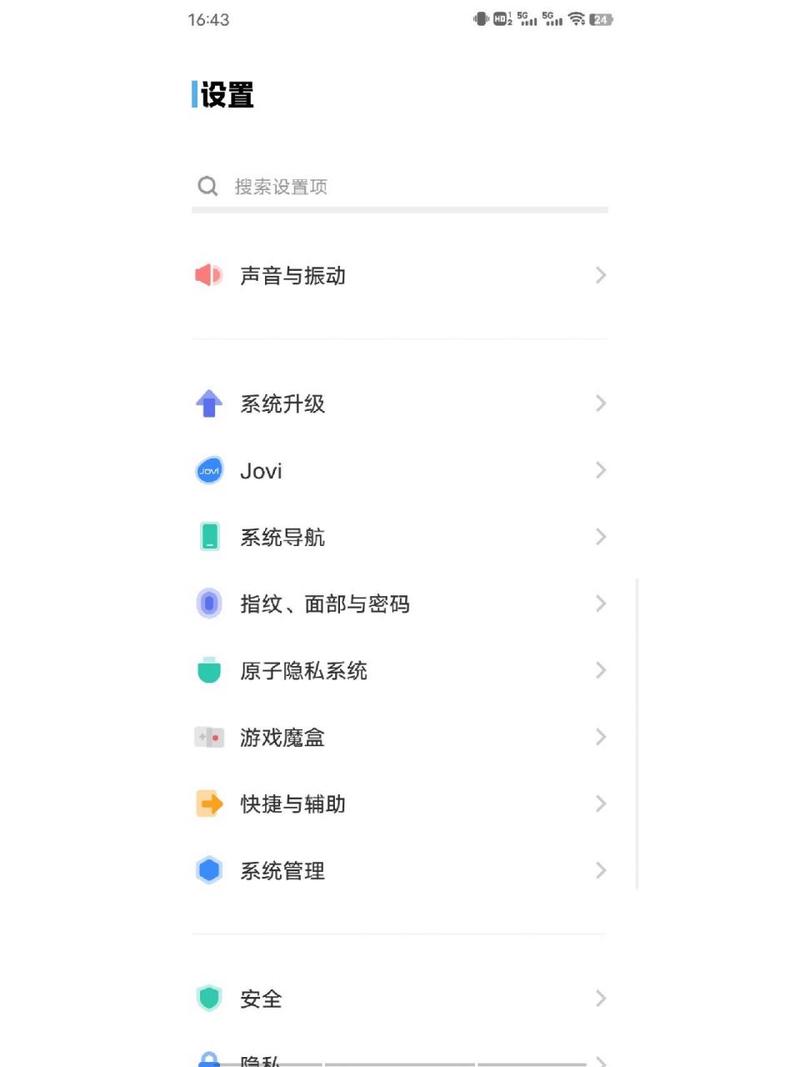Expand the 系统升级 chevron

[x=600, y=403]
